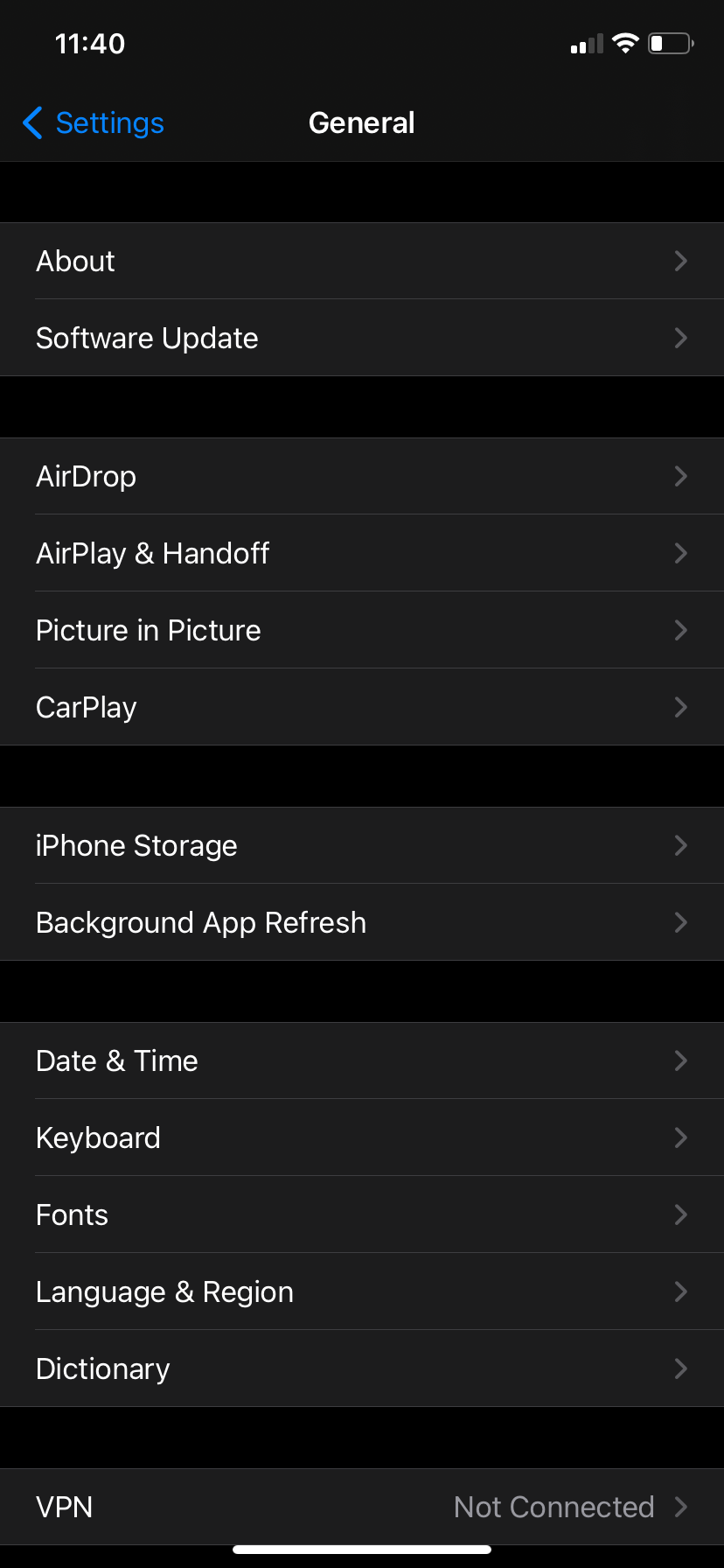Open the About section
Screen dimensions: 724x1568
(75, 261)
